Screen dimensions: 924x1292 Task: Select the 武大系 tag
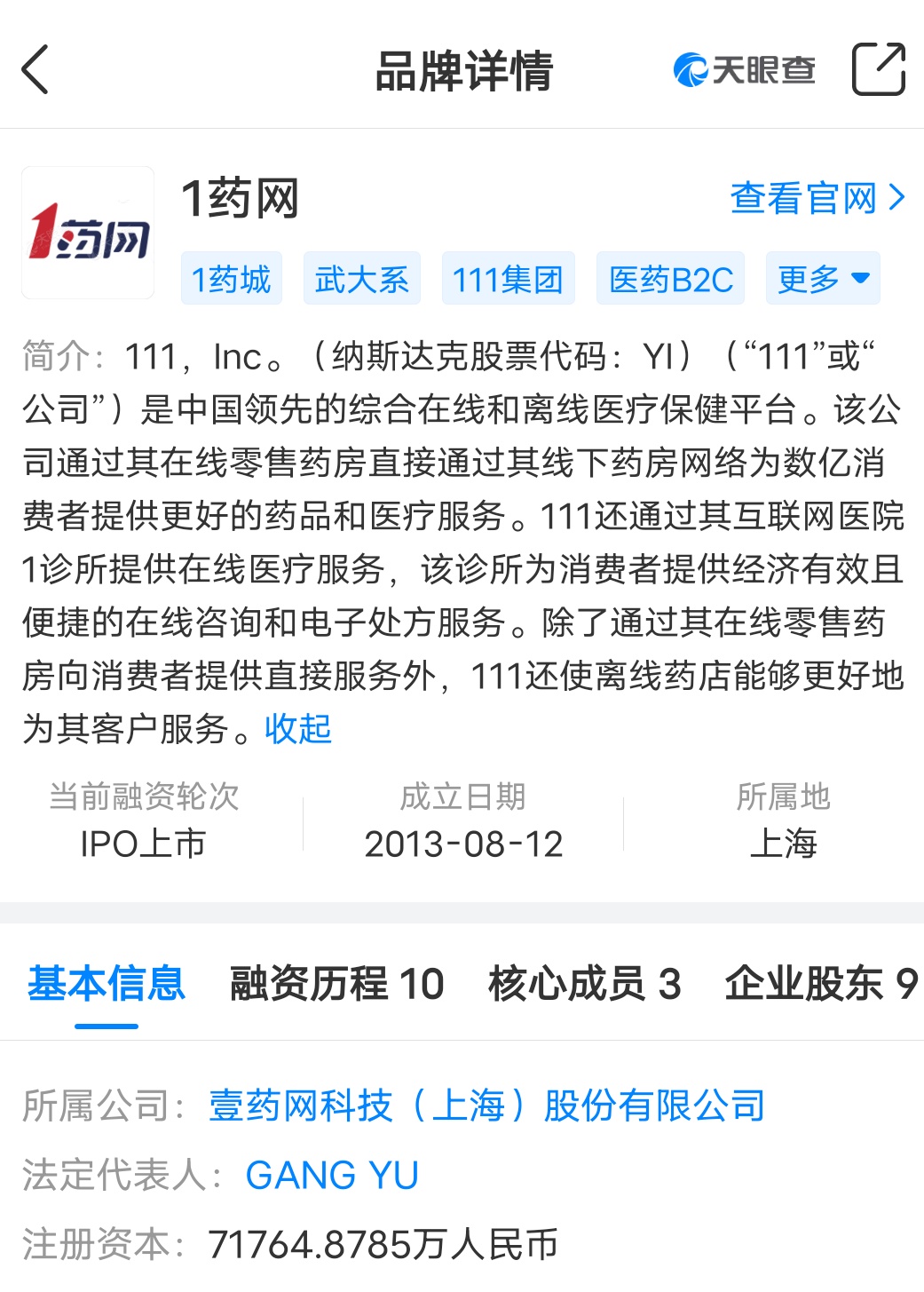coord(361,279)
